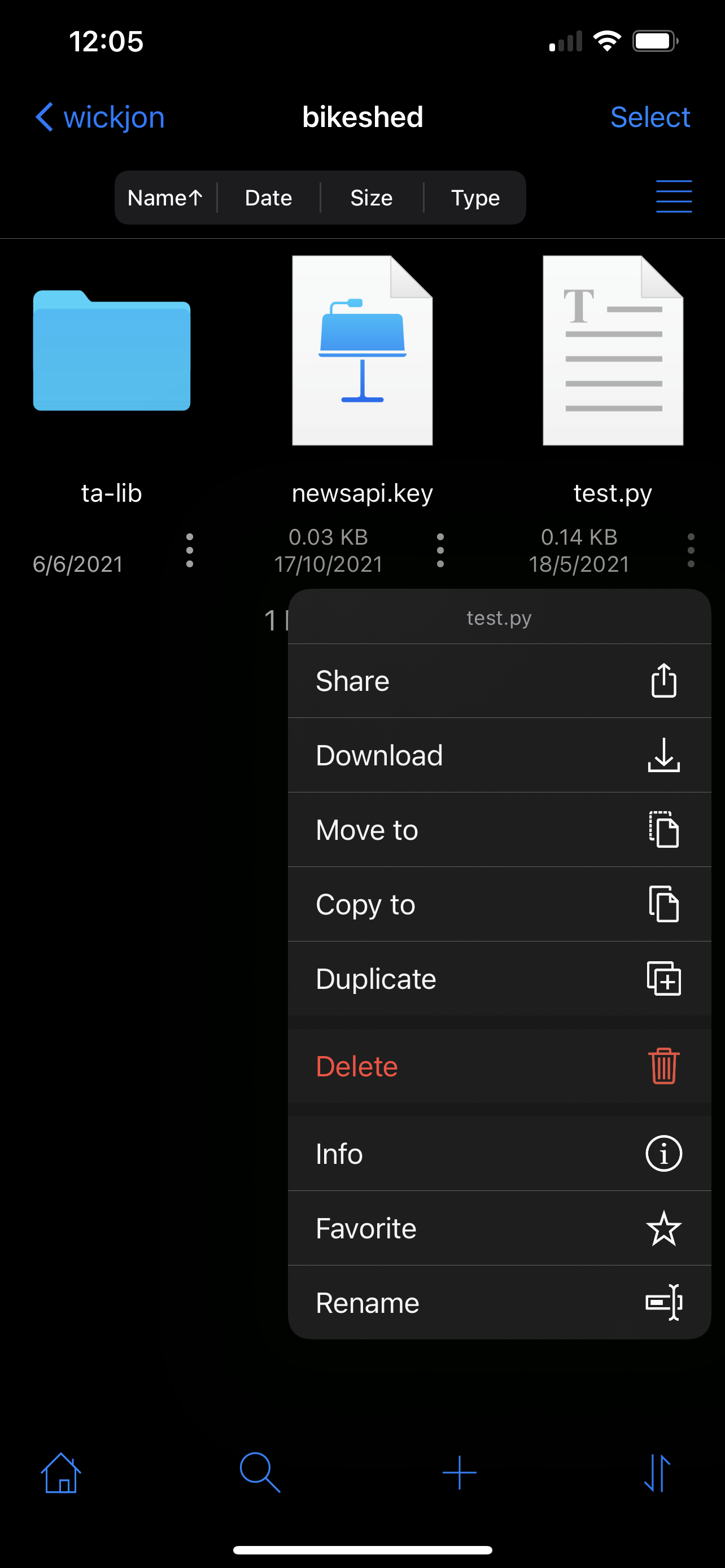
Task: Sort files by Date
Action: coord(268,198)
